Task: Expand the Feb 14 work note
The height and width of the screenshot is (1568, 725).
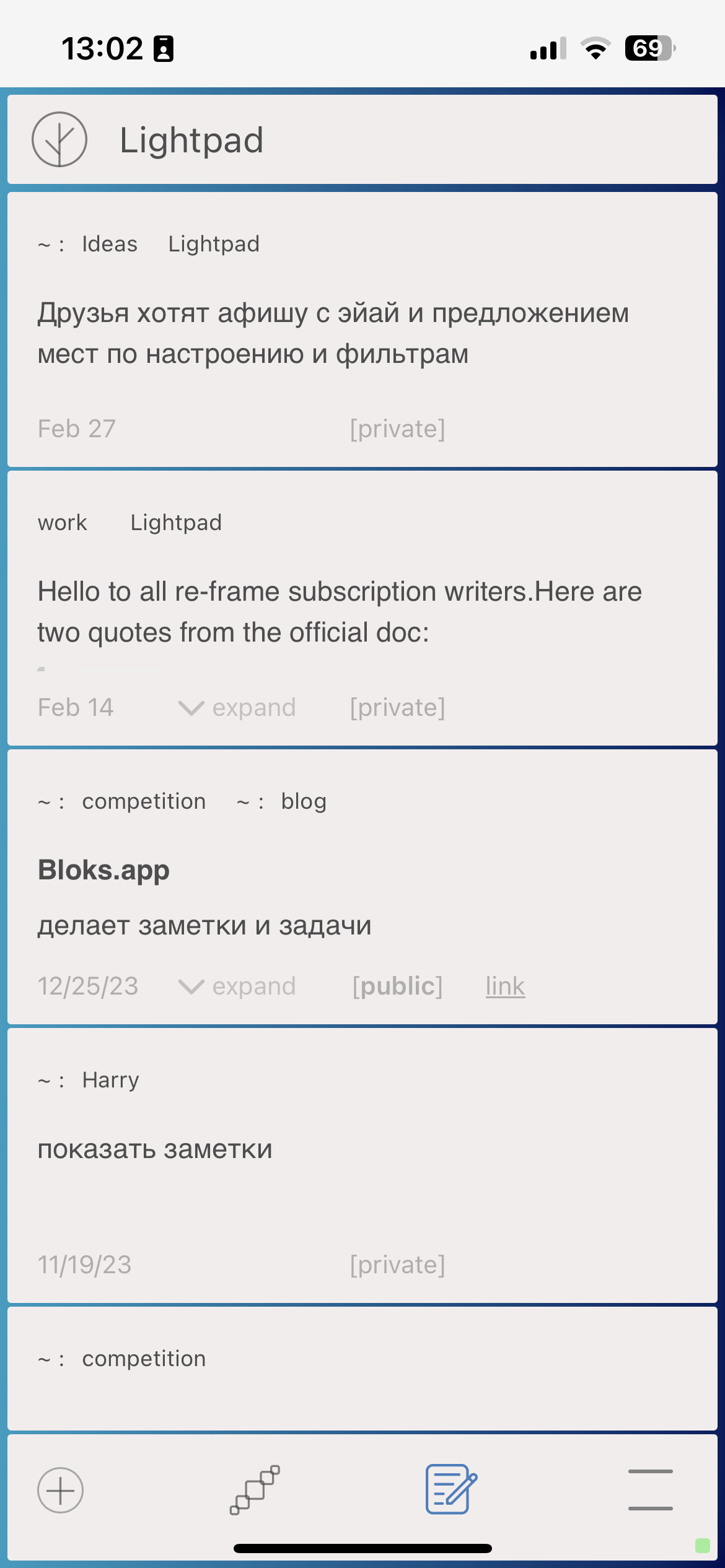Action: [238, 708]
